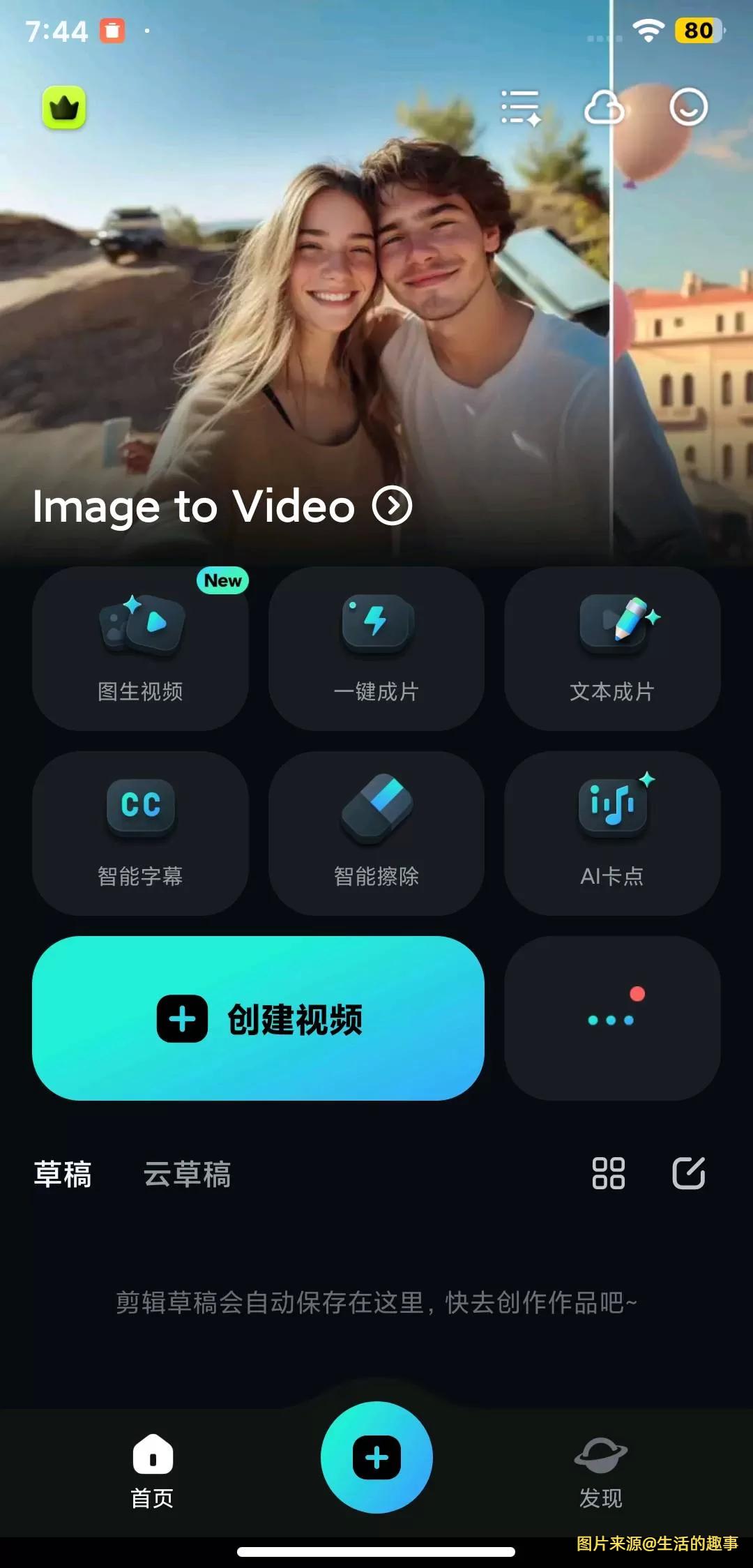Select the 文本成片 pencil icon
The height and width of the screenshot is (1568, 753).
pos(611,624)
